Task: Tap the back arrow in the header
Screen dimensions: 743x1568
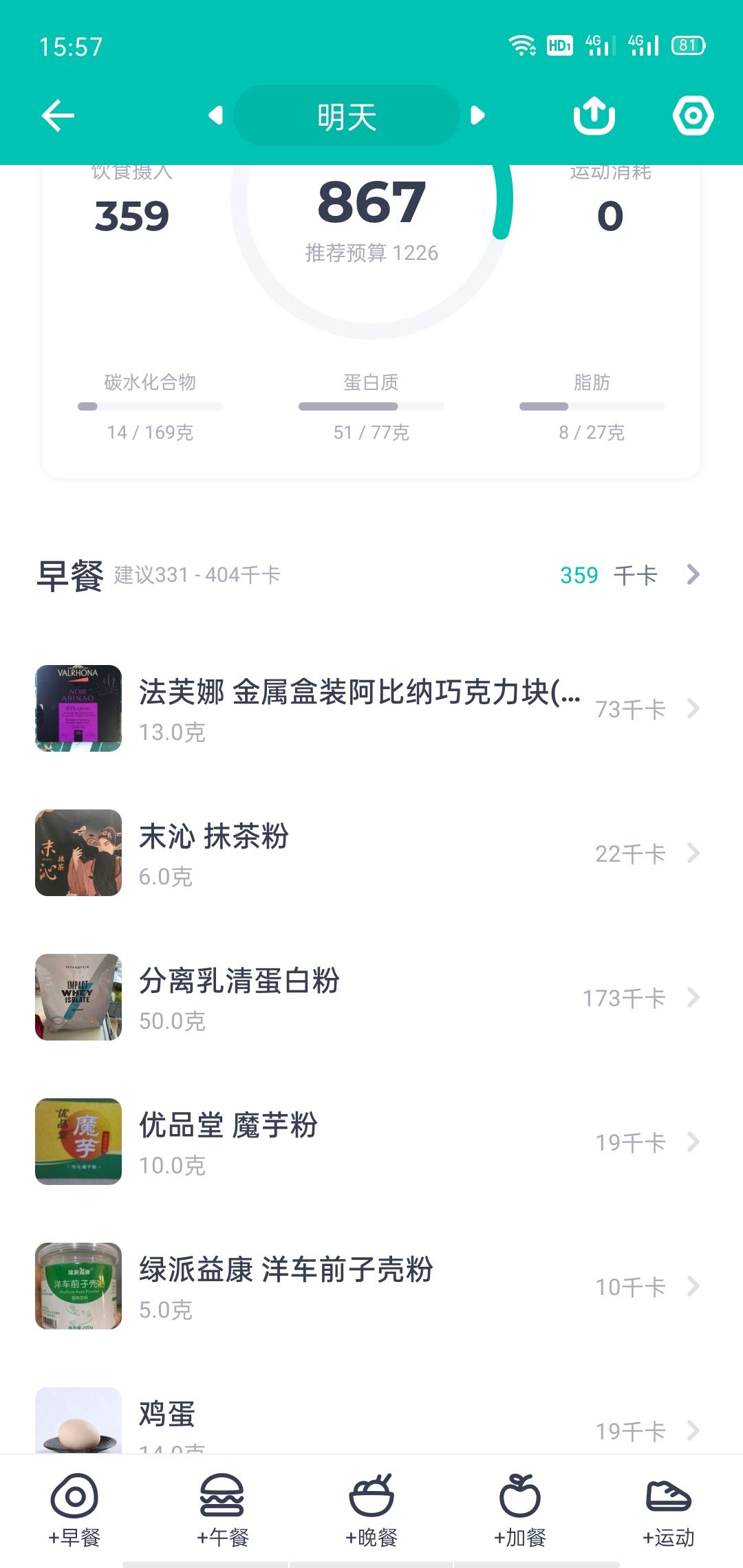Action: [57, 116]
